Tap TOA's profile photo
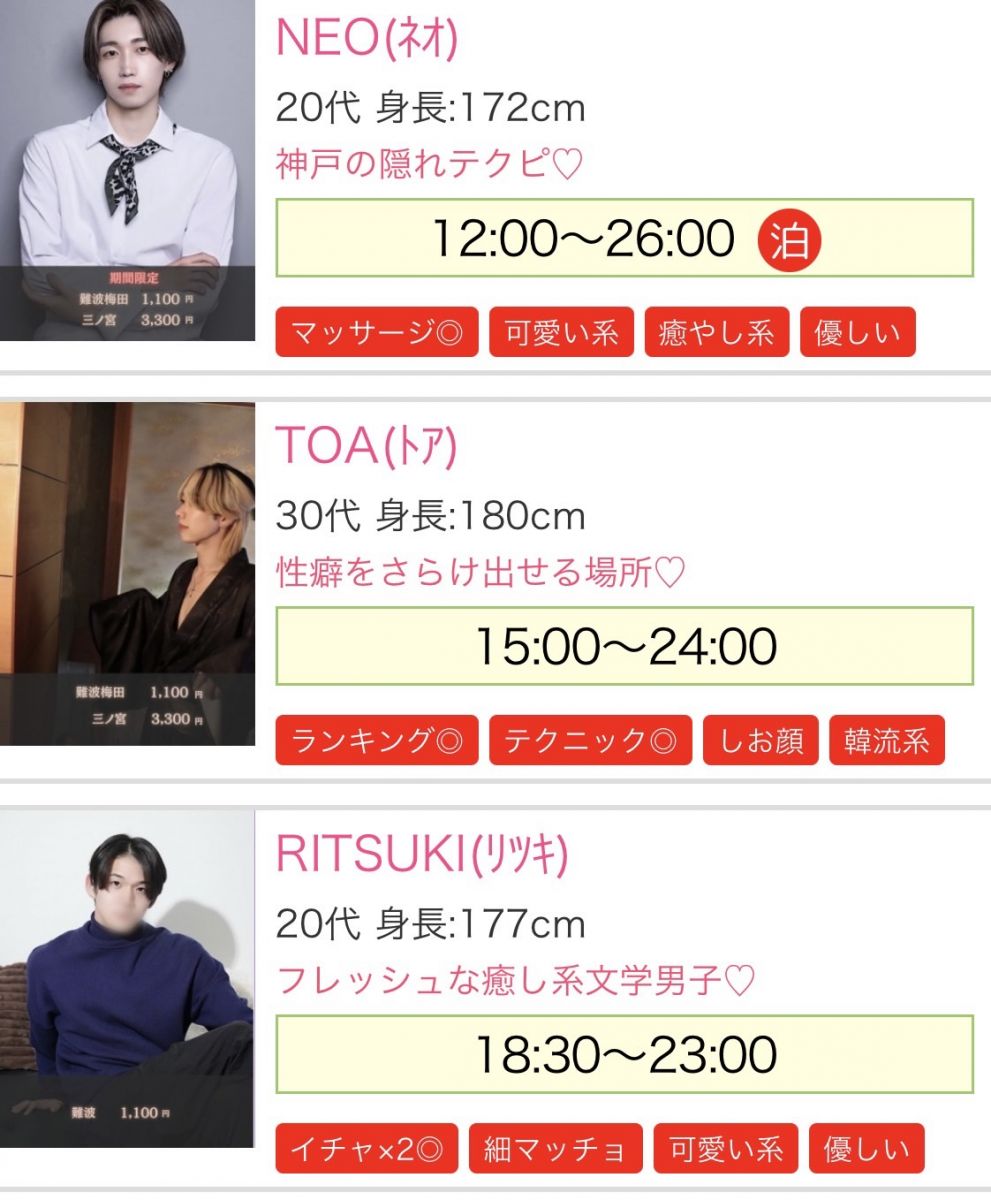 (x=127, y=574)
